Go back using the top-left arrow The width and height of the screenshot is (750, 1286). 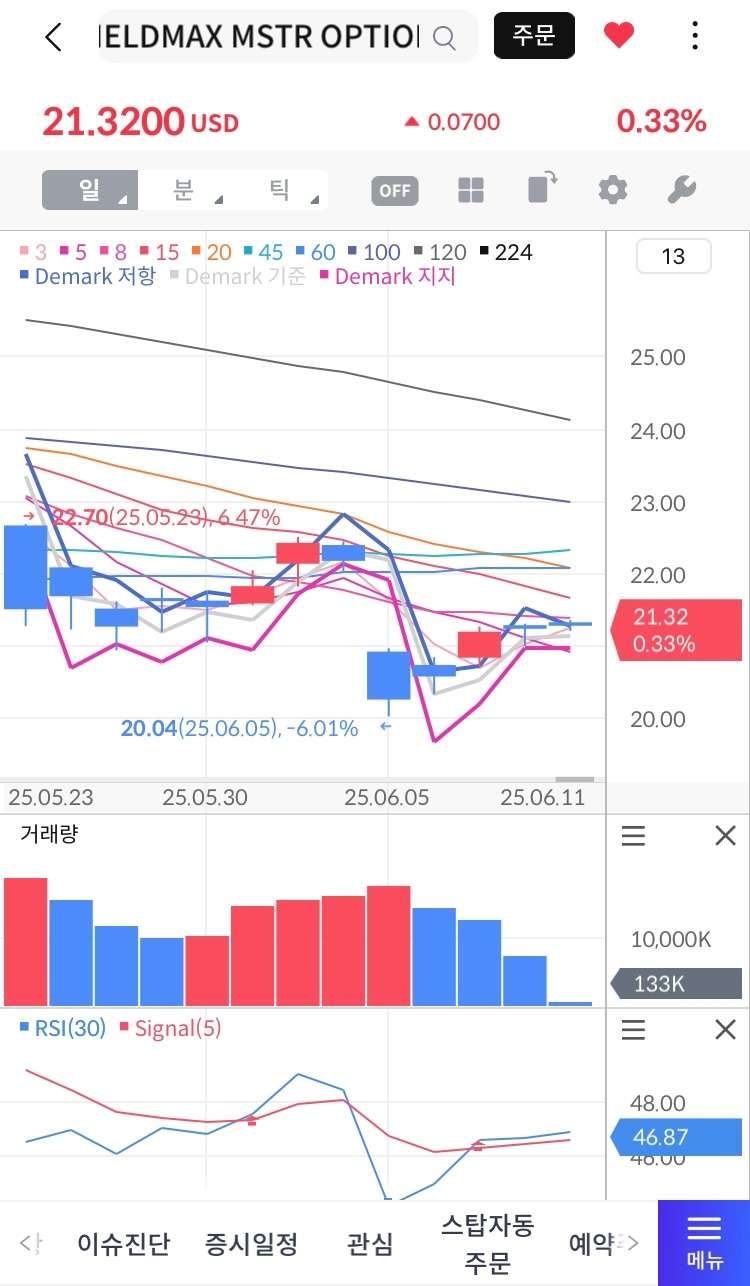tap(54, 37)
